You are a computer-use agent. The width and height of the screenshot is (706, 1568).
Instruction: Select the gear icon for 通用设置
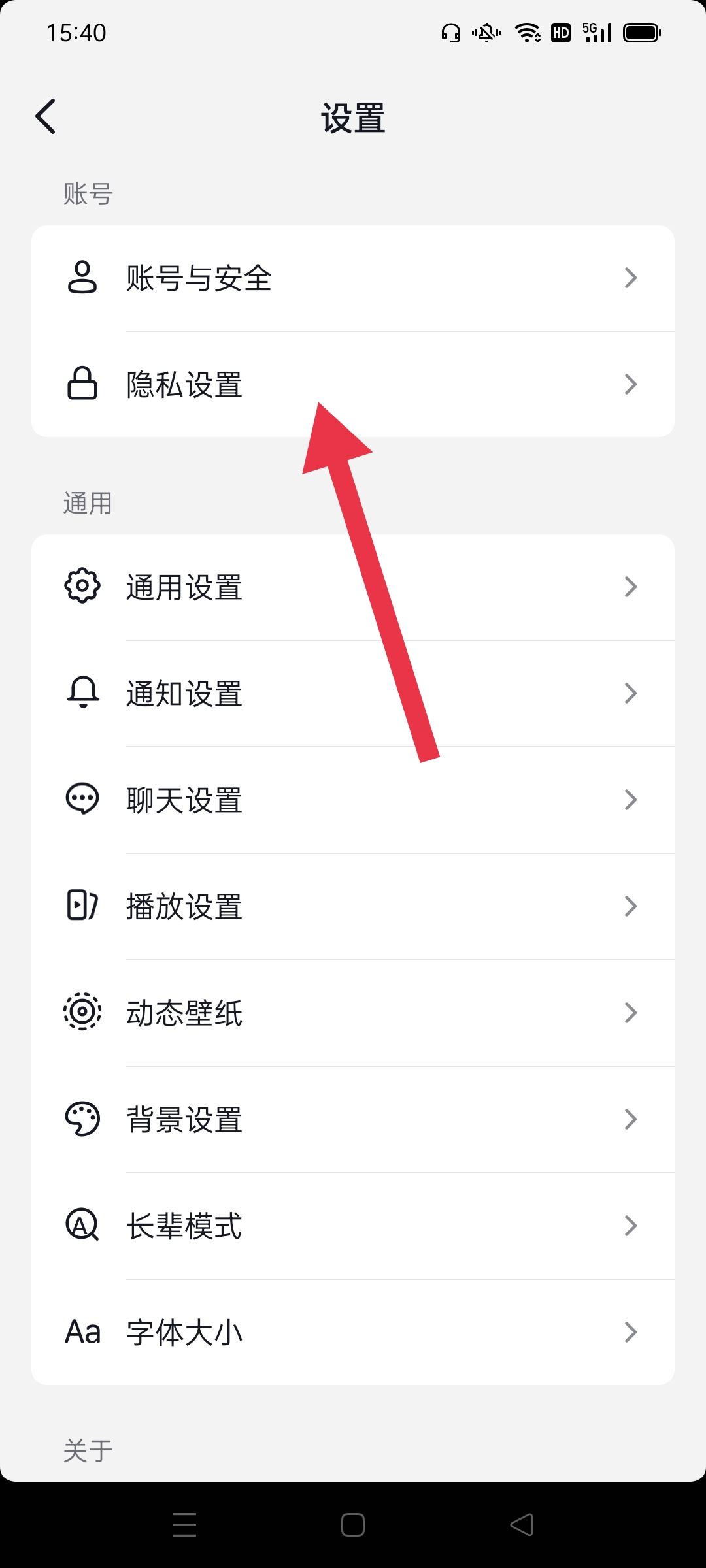(x=82, y=587)
